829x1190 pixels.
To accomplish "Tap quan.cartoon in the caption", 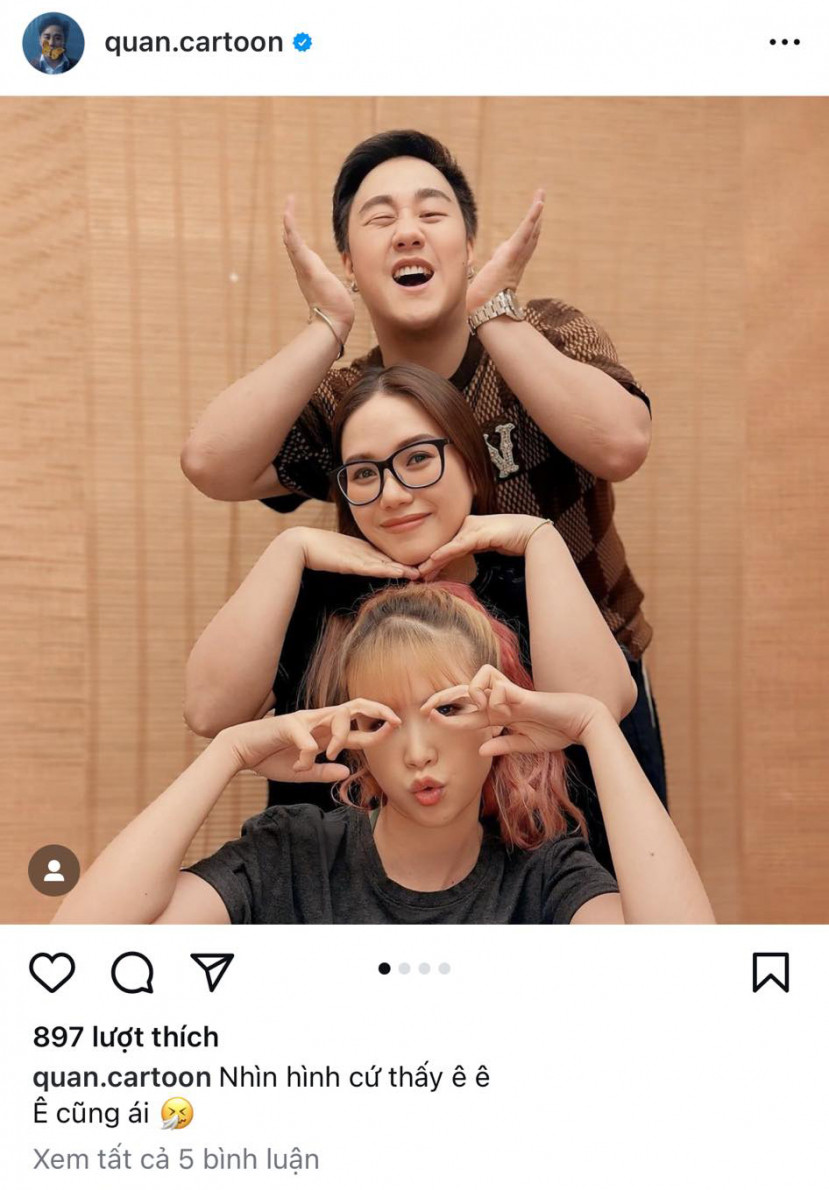I will (x=122, y=1078).
